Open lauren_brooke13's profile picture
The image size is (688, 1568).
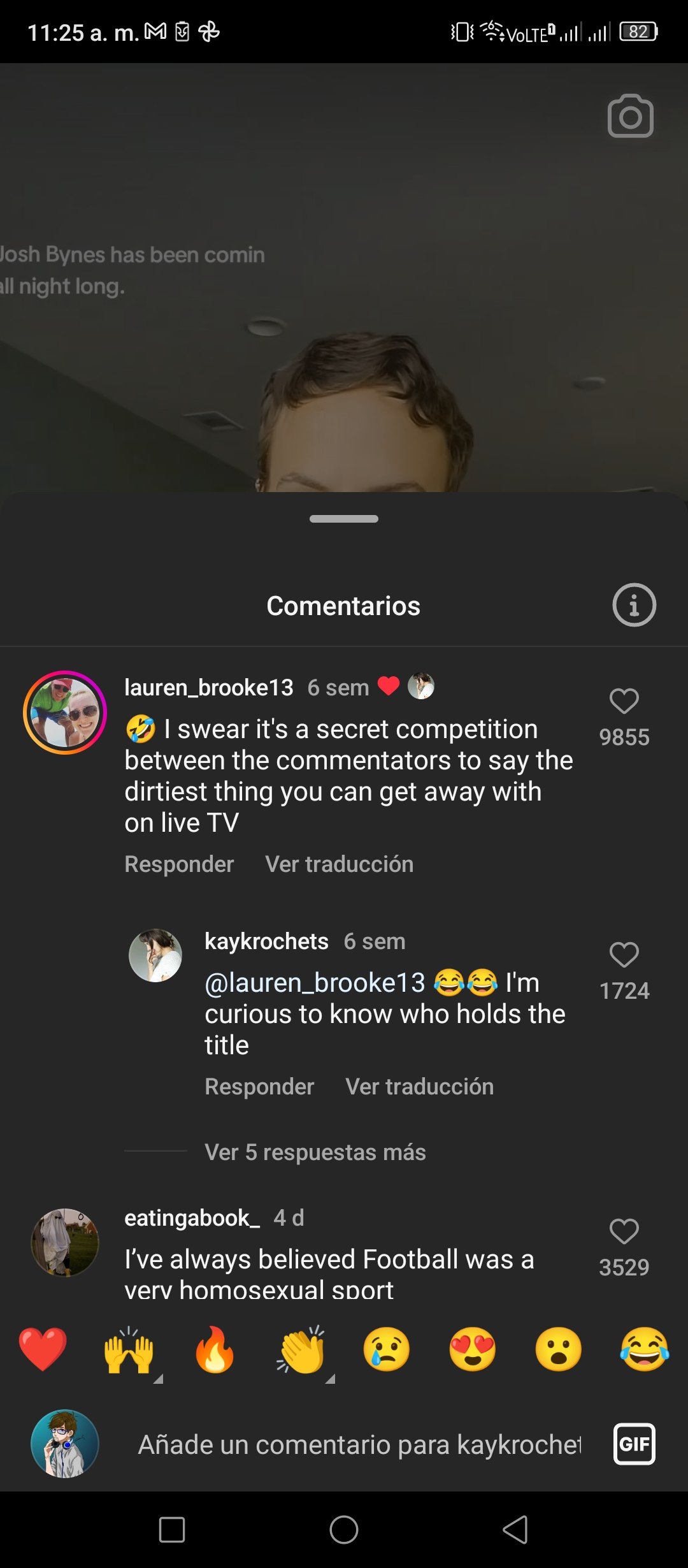click(65, 713)
